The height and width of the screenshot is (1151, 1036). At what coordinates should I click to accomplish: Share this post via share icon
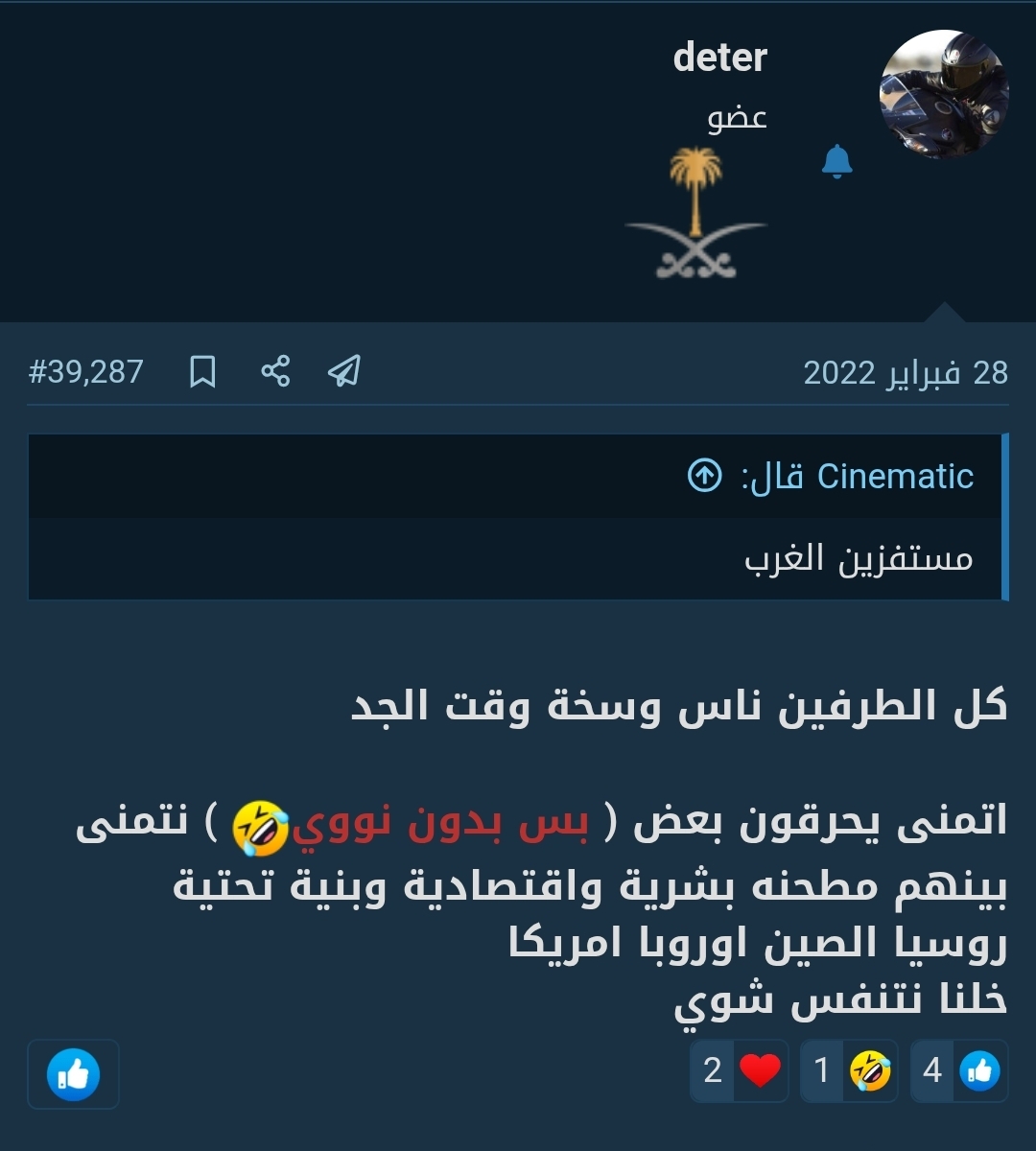point(275,371)
